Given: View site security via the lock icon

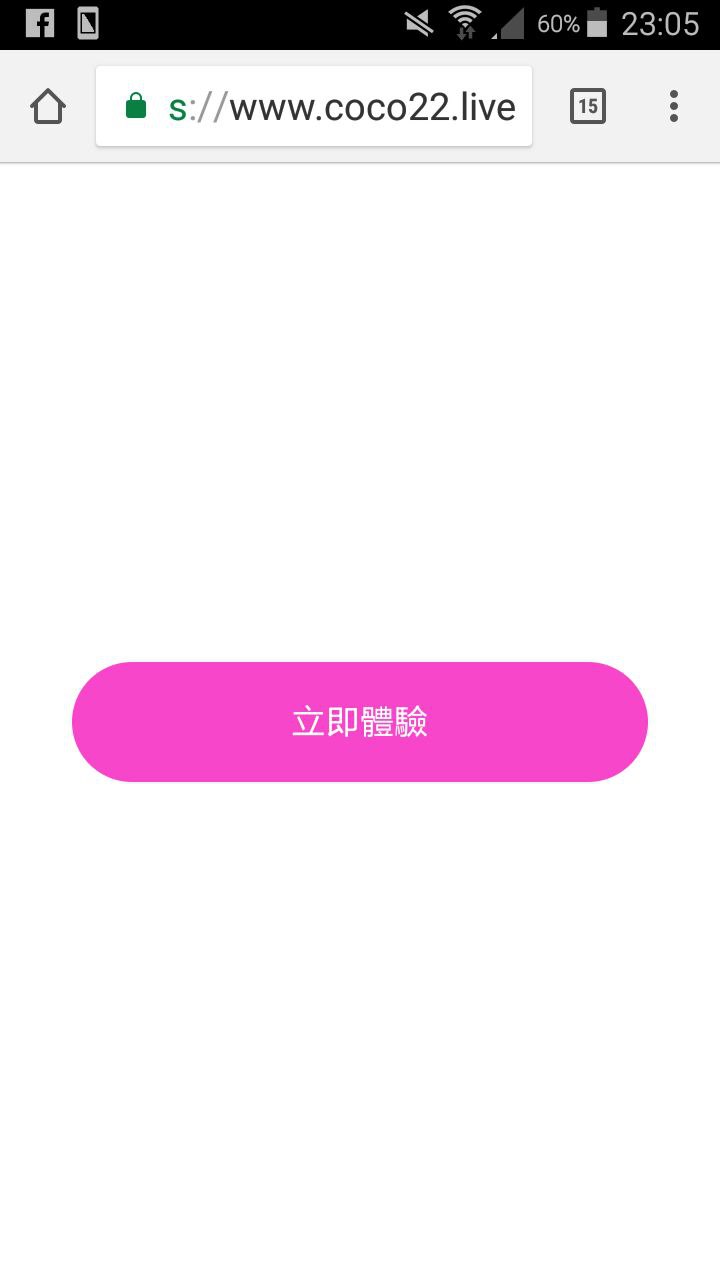Looking at the screenshot, I should pyautogui.click(x=137, y=106).
